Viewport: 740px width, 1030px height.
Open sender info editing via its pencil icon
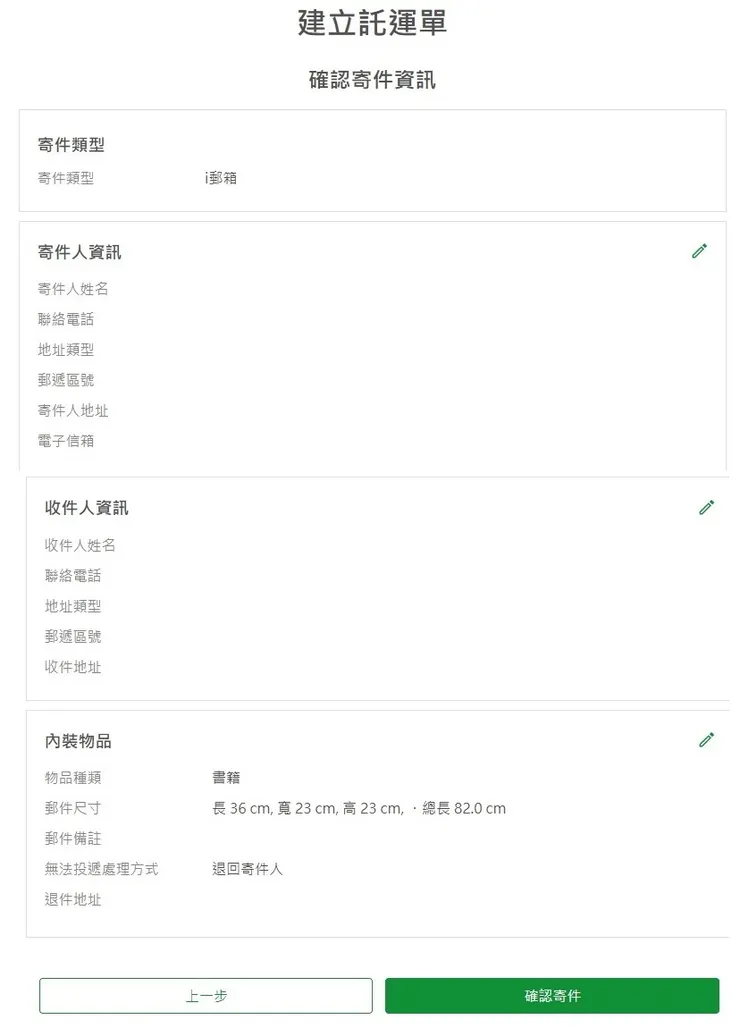pyautogui.click(x=699, y=250)
